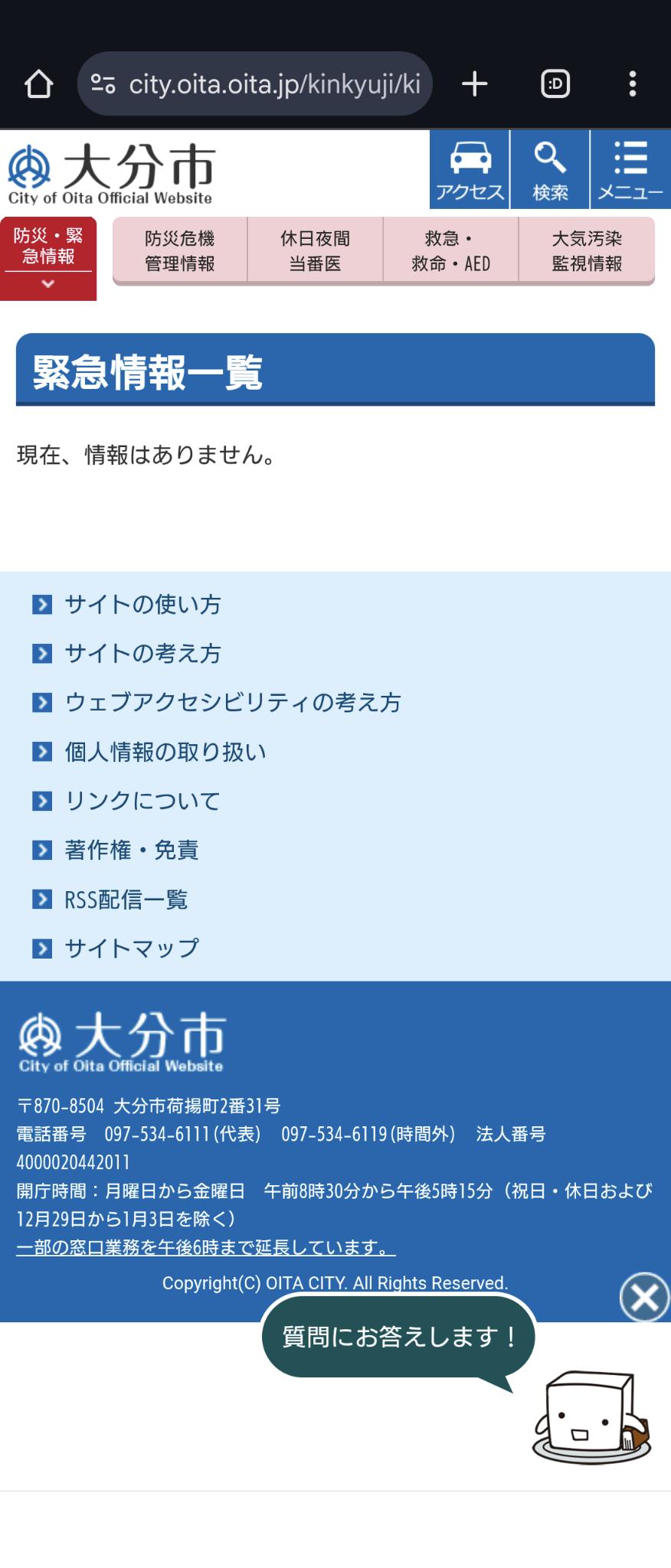Open the underlined 午後6時まで延長 notice
This screenshot has height=1568, width=671.
pyautogui.click(x=205, y=1247)
